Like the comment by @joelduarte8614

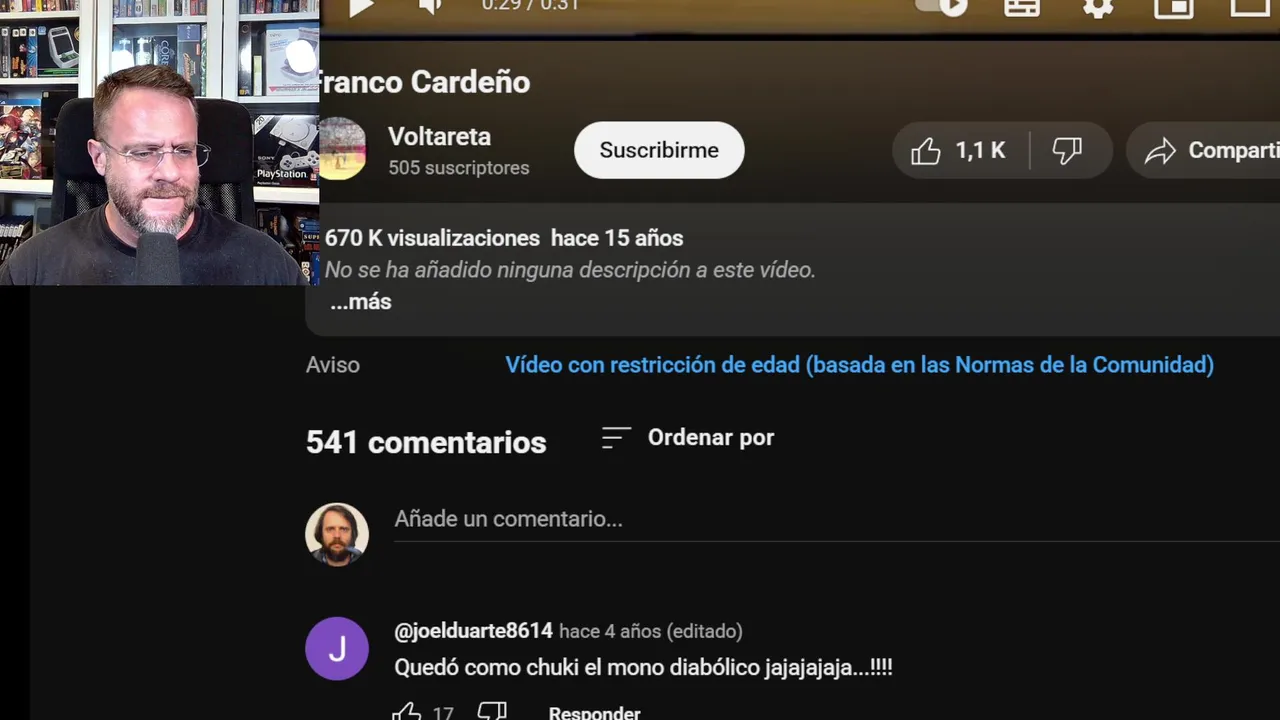(406, 711)
